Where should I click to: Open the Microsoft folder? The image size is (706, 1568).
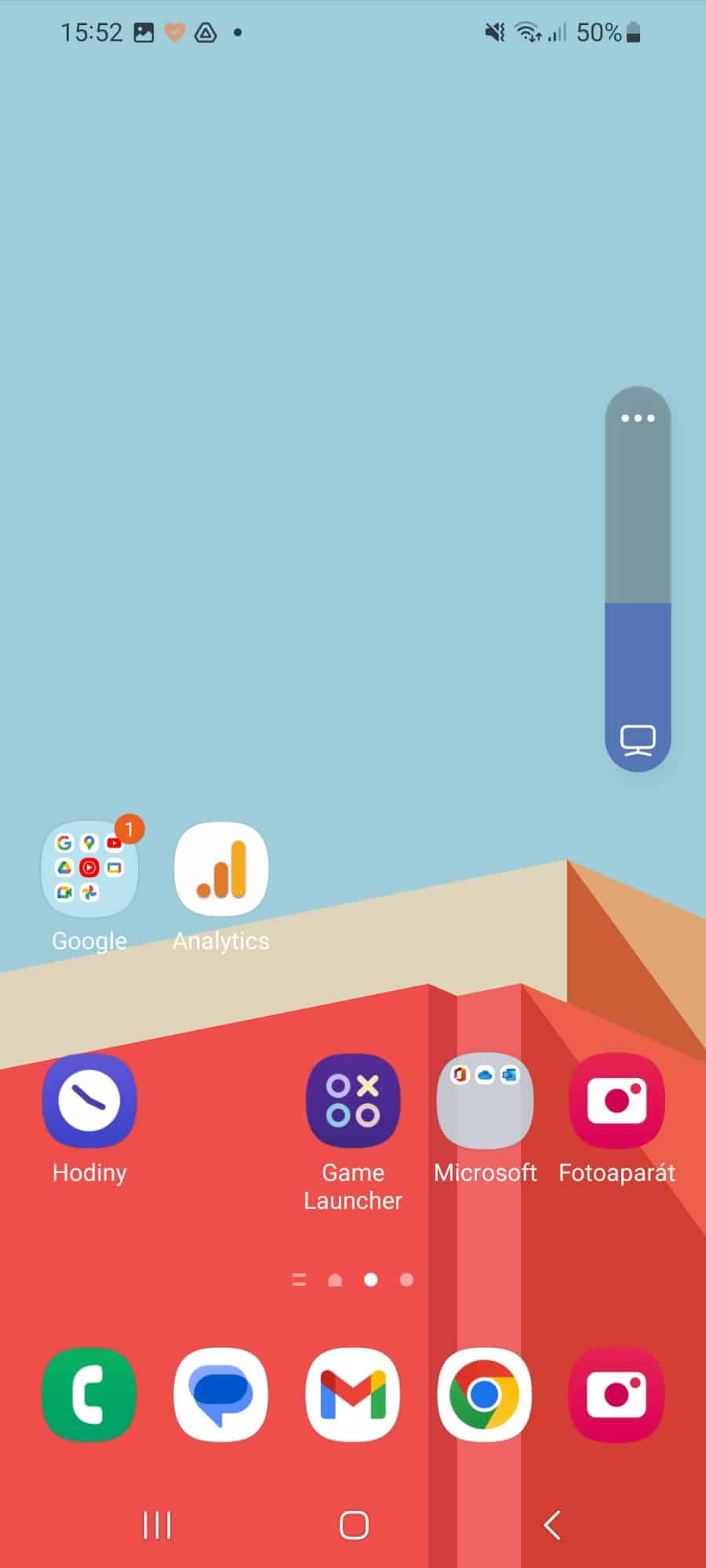coord(485,1102)
